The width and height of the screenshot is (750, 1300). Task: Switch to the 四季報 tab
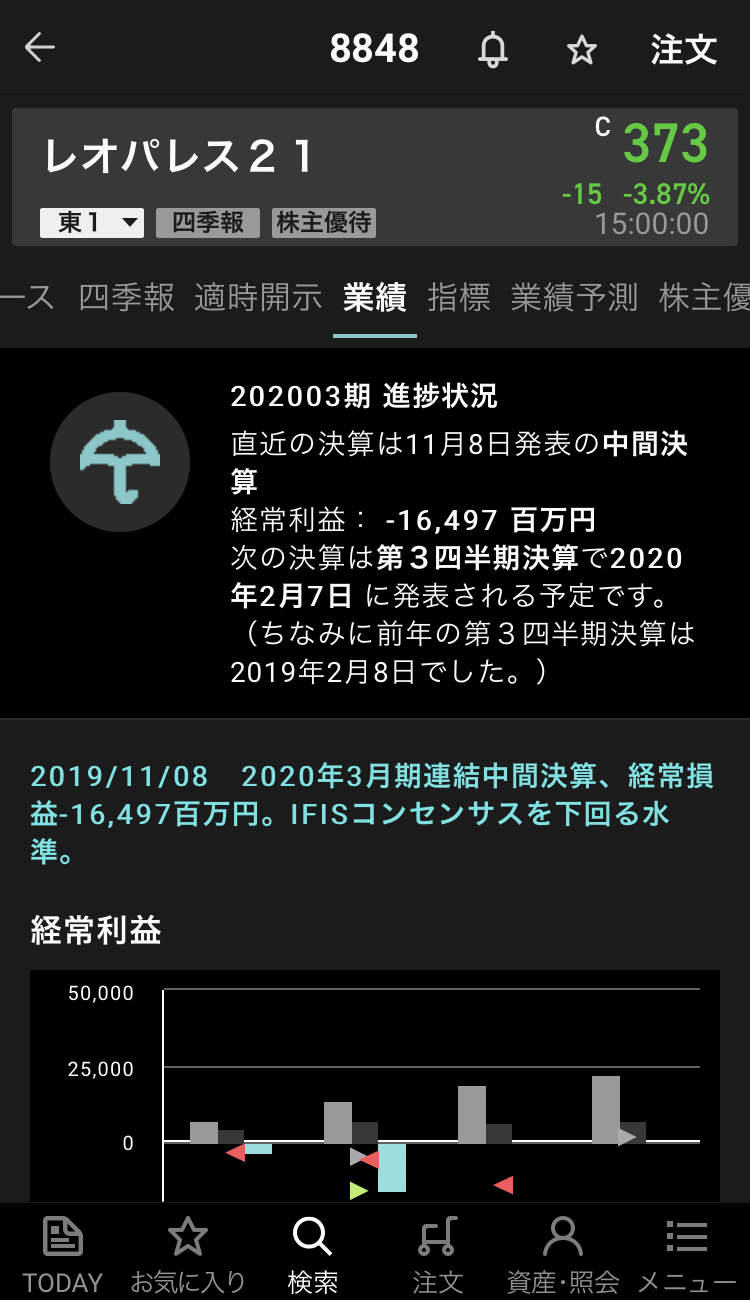pos(126,297)
